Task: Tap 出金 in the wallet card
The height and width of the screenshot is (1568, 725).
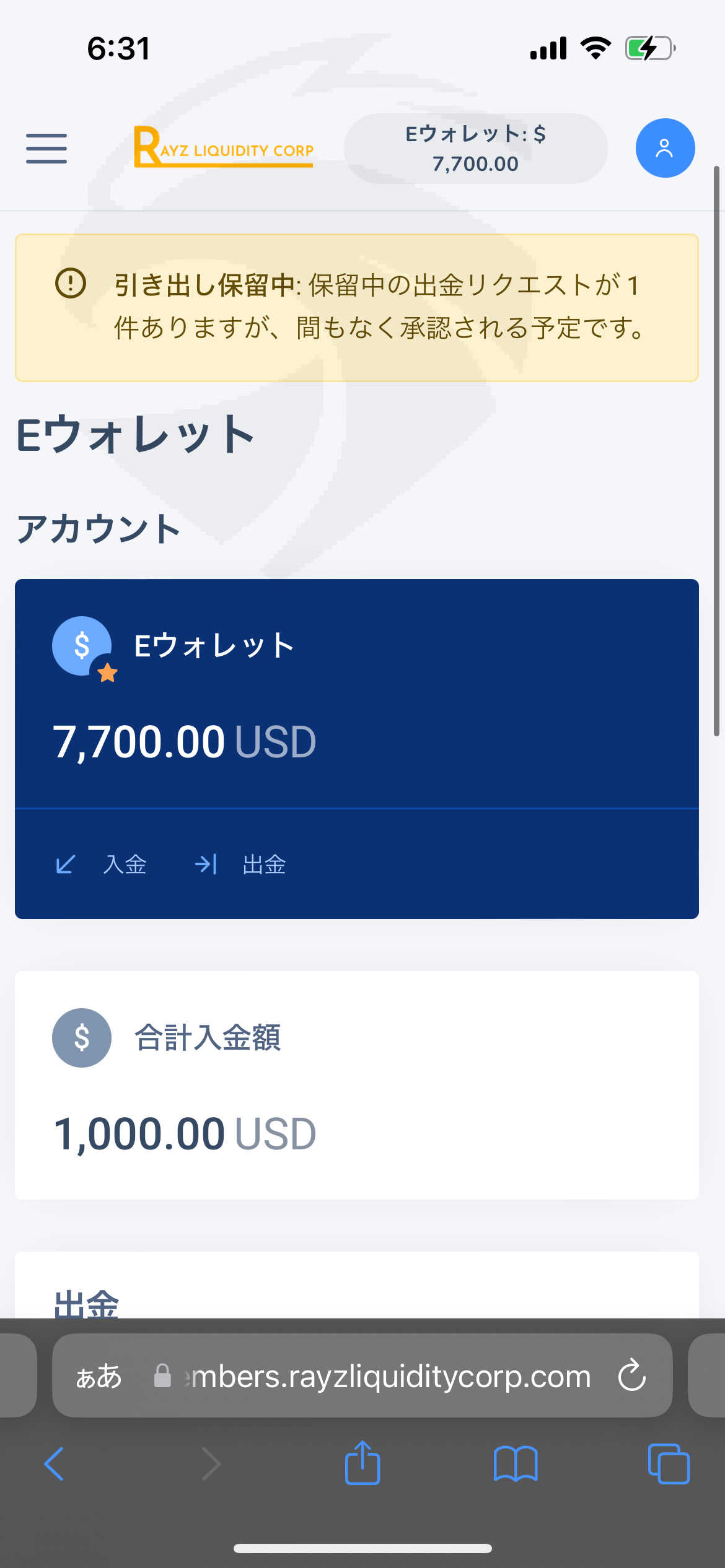Action: tap(240, 864)
